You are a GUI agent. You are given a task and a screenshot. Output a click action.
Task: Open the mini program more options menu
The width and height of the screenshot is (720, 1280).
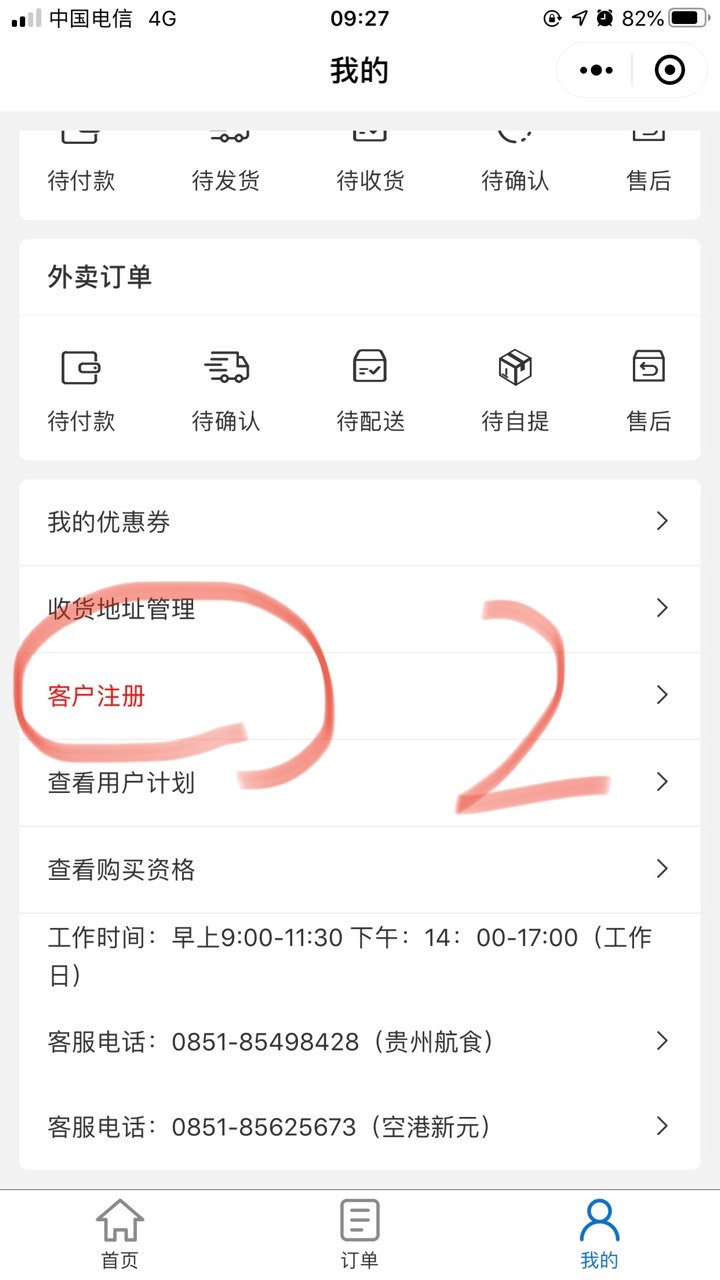596,70
